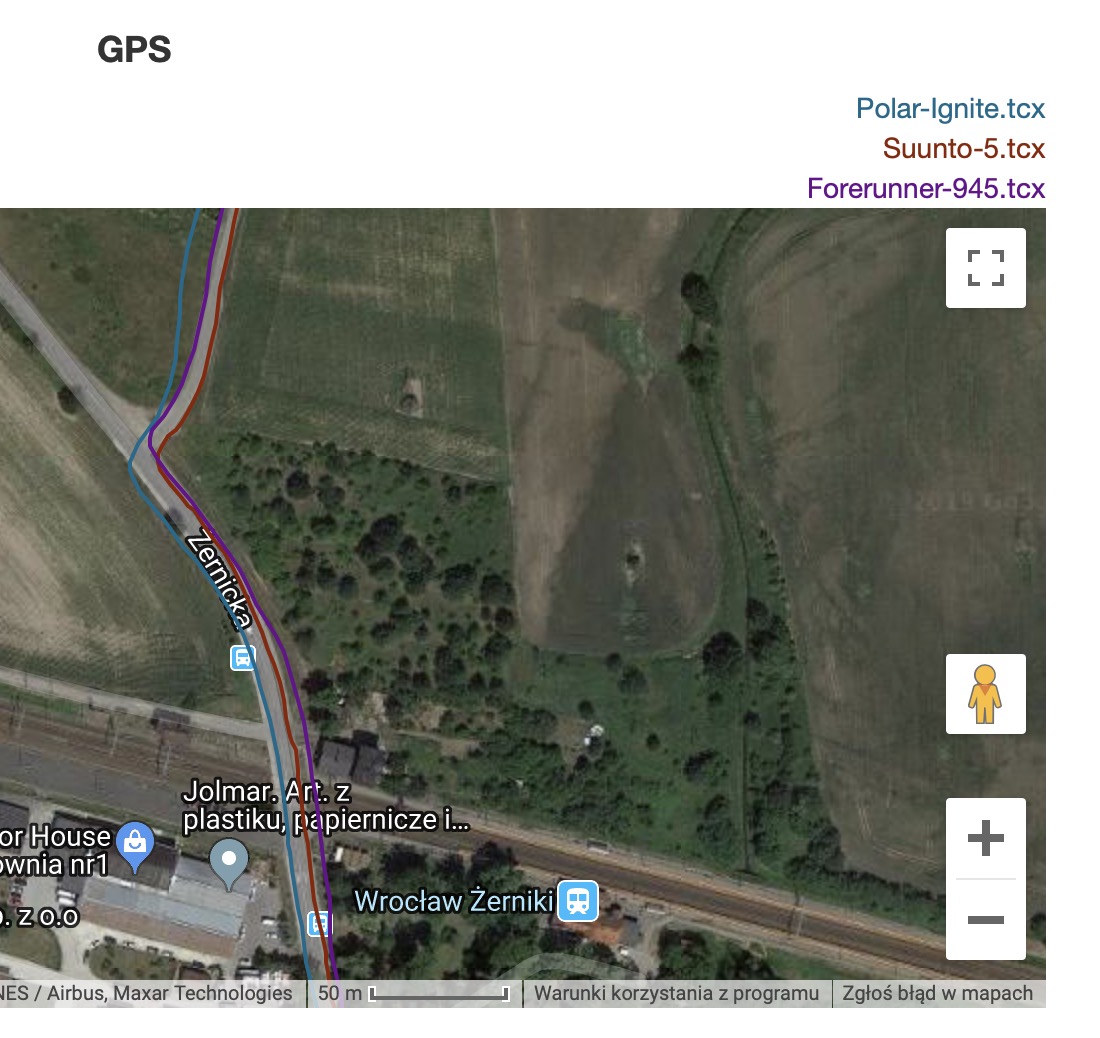Open the Suunto-5.tcx file link
Screen dimensions: 1100x1038
pyautogui.click(x=963, y=149)
